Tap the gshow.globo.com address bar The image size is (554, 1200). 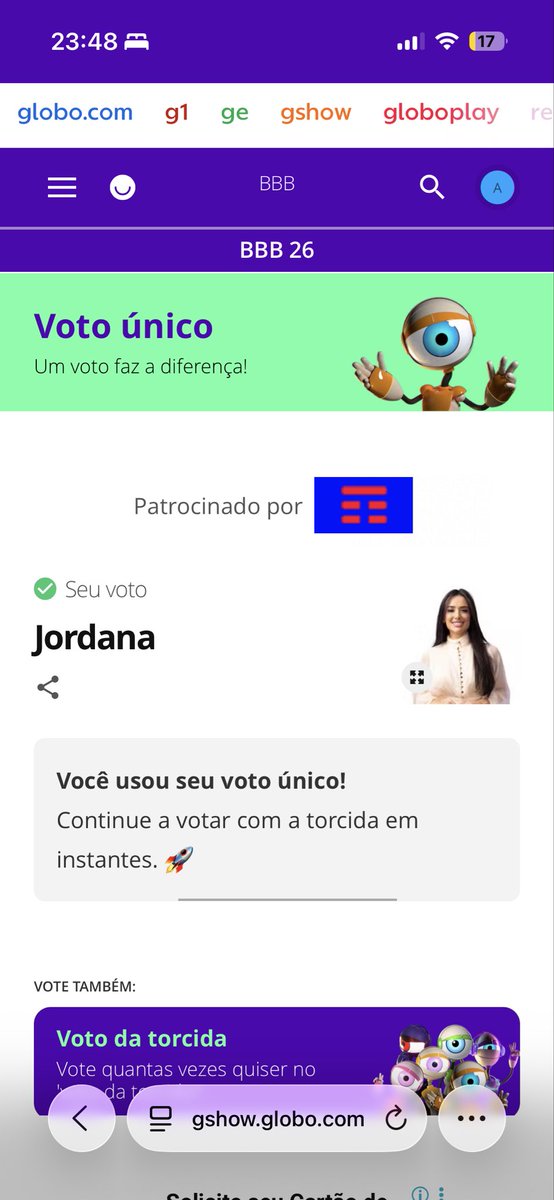click(x=277, y=1119)
